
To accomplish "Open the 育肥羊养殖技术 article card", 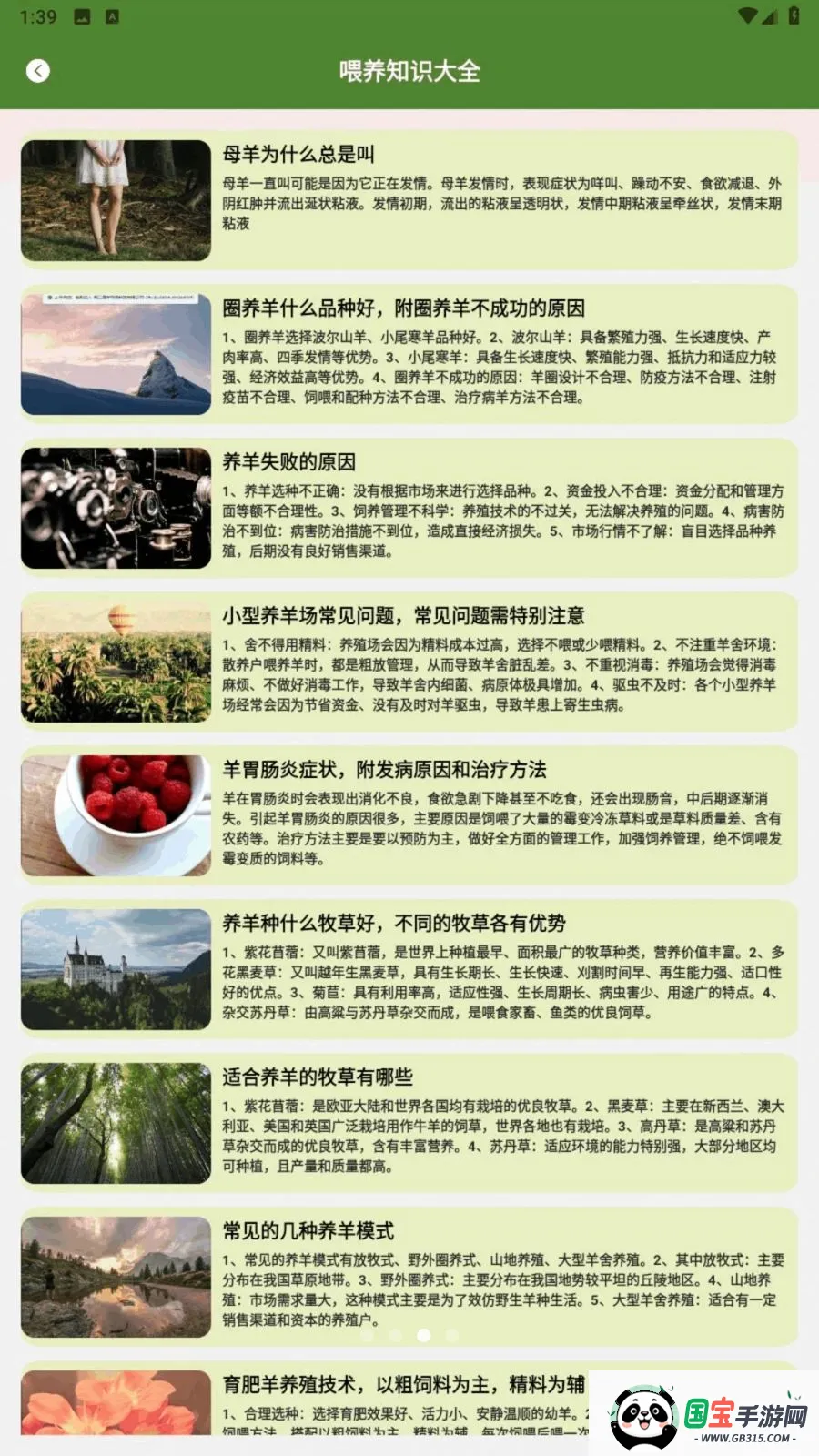I will (409, 1400).
